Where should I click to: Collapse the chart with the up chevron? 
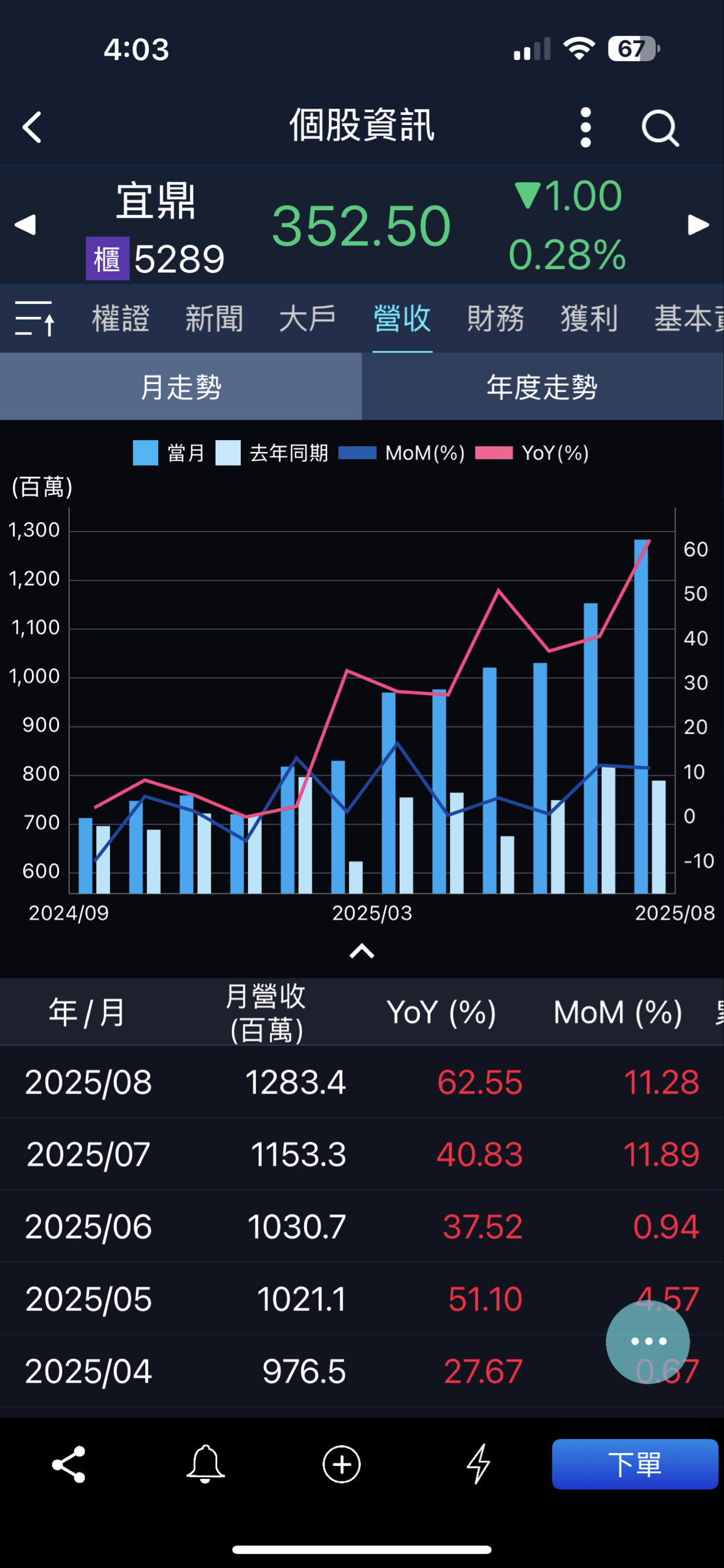361,951
